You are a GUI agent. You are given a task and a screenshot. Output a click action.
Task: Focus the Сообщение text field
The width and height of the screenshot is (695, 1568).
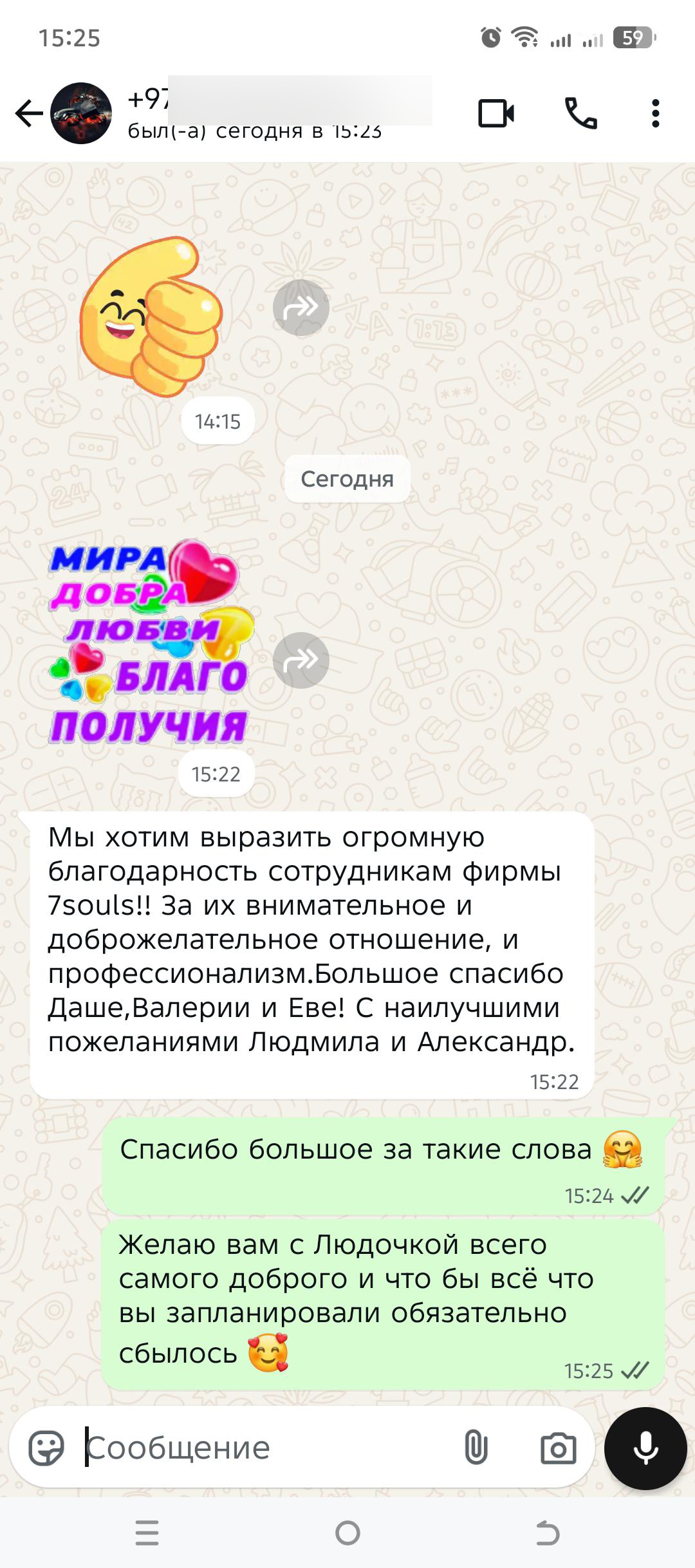coord(270,1448)
